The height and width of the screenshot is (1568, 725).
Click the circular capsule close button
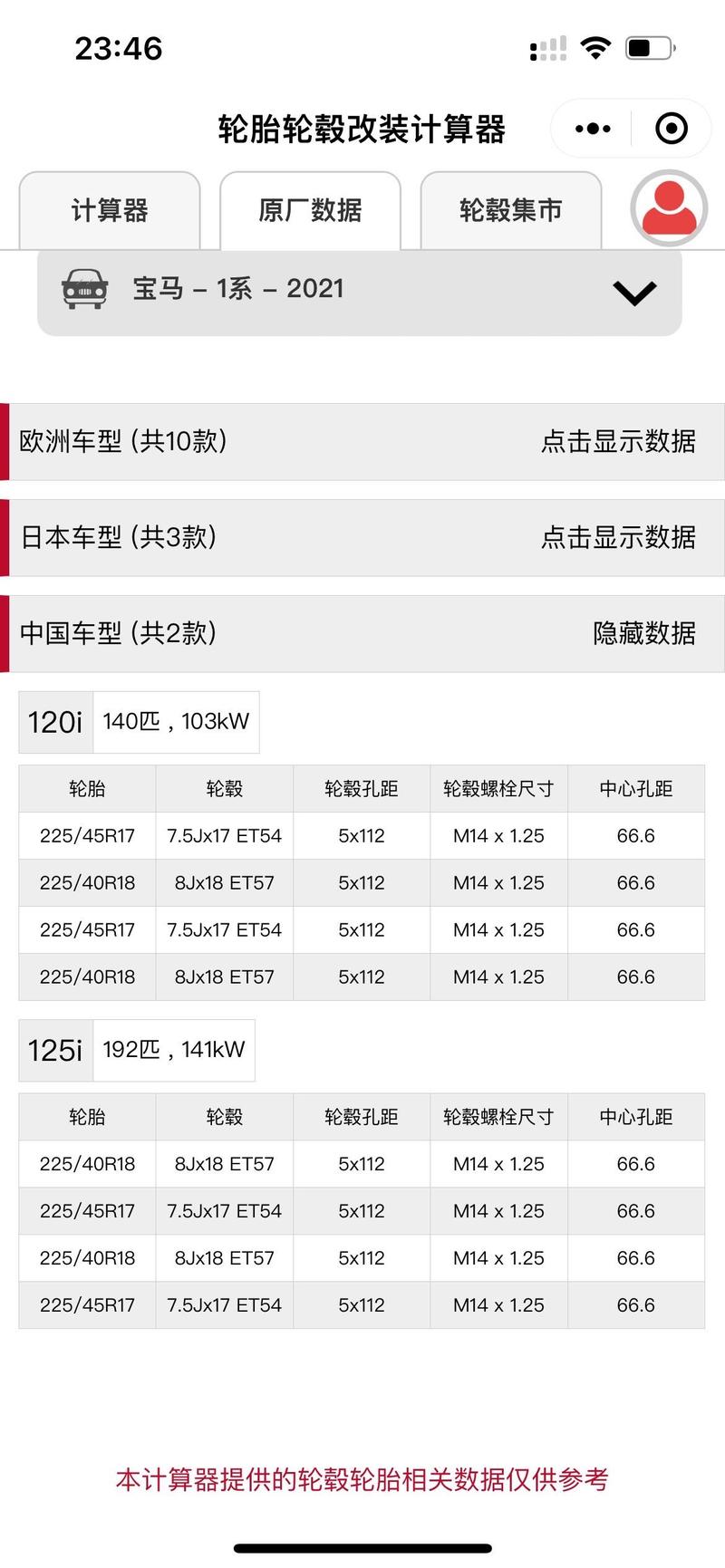pos(672,128)
